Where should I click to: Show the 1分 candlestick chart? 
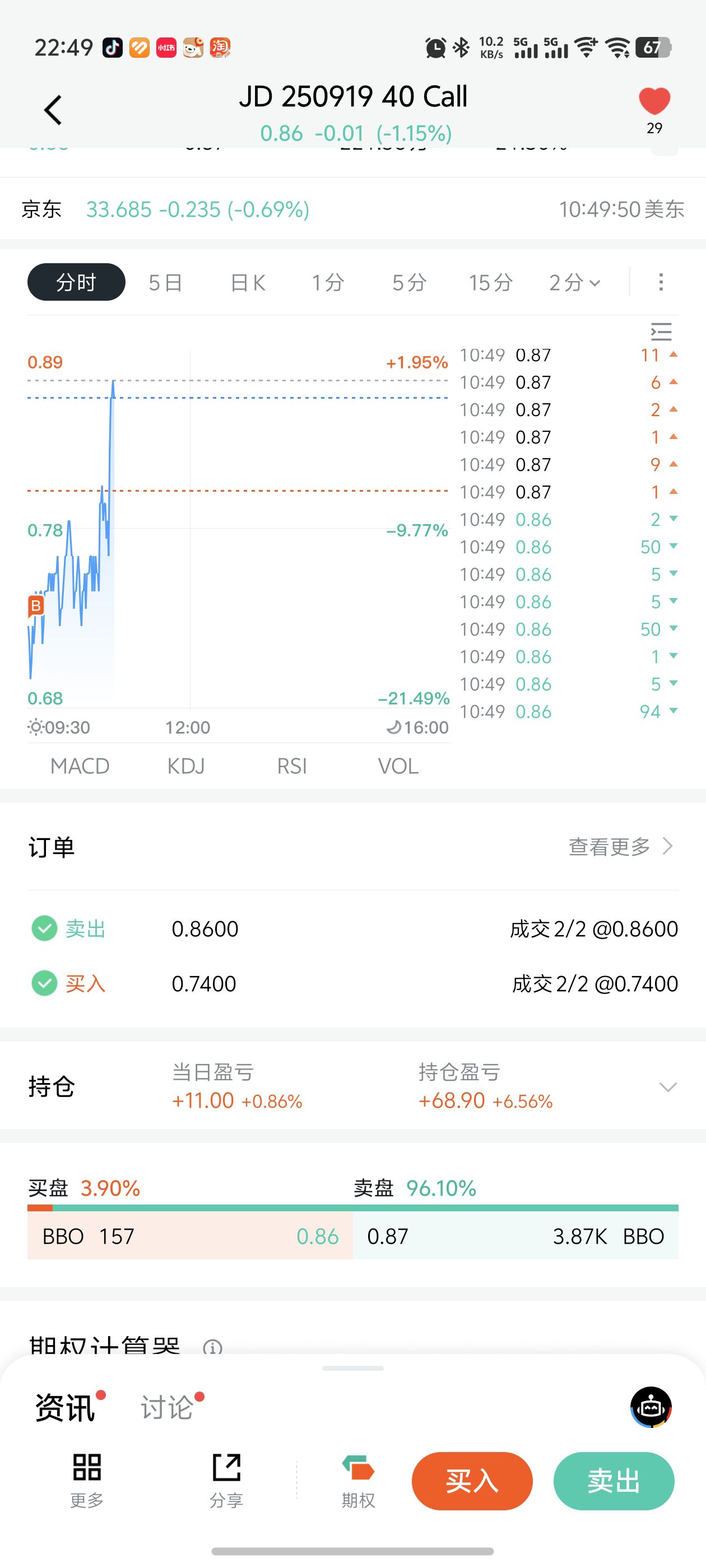click(x=328, y=282)
